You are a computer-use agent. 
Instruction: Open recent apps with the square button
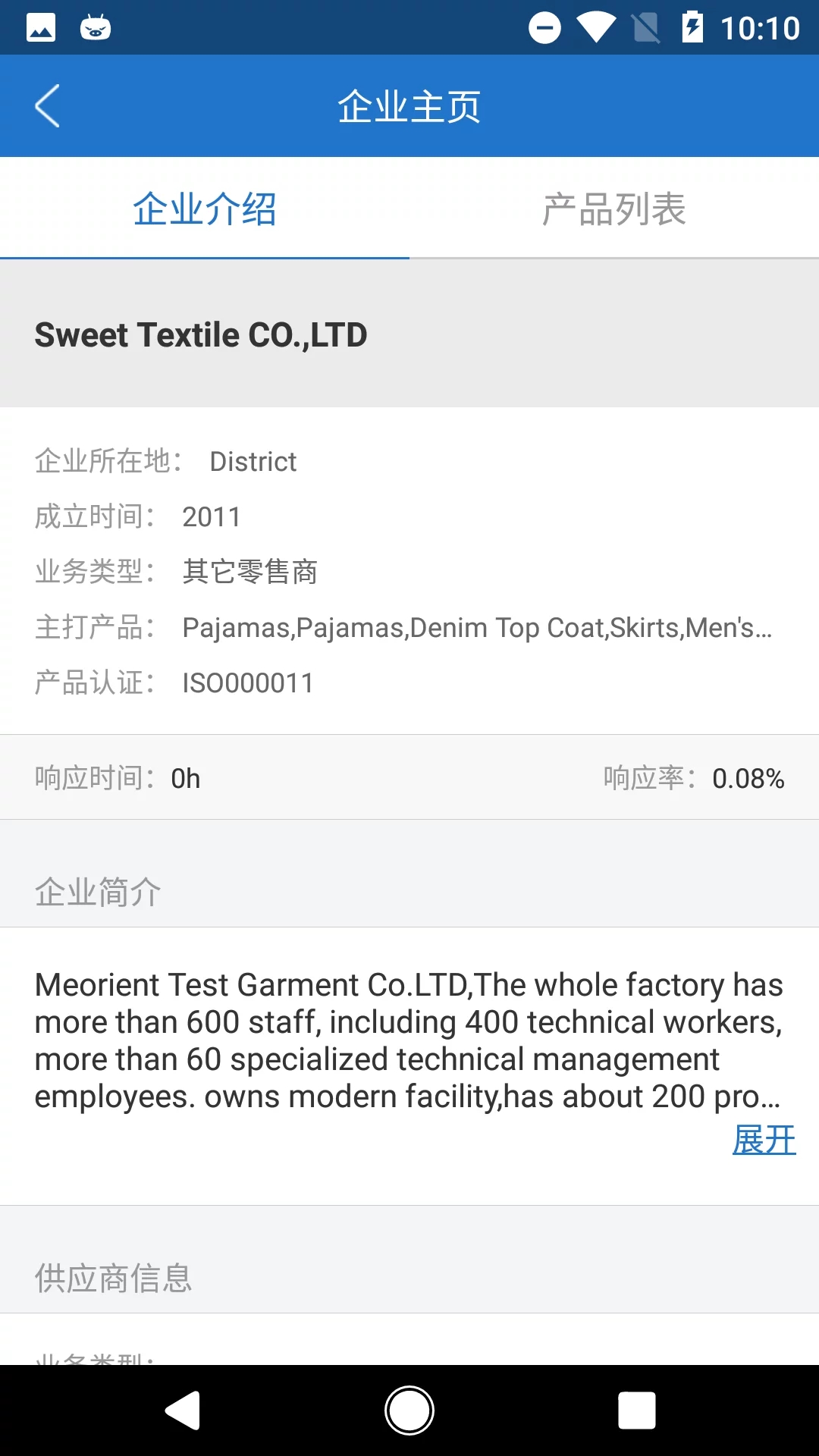pos(638,1412)
